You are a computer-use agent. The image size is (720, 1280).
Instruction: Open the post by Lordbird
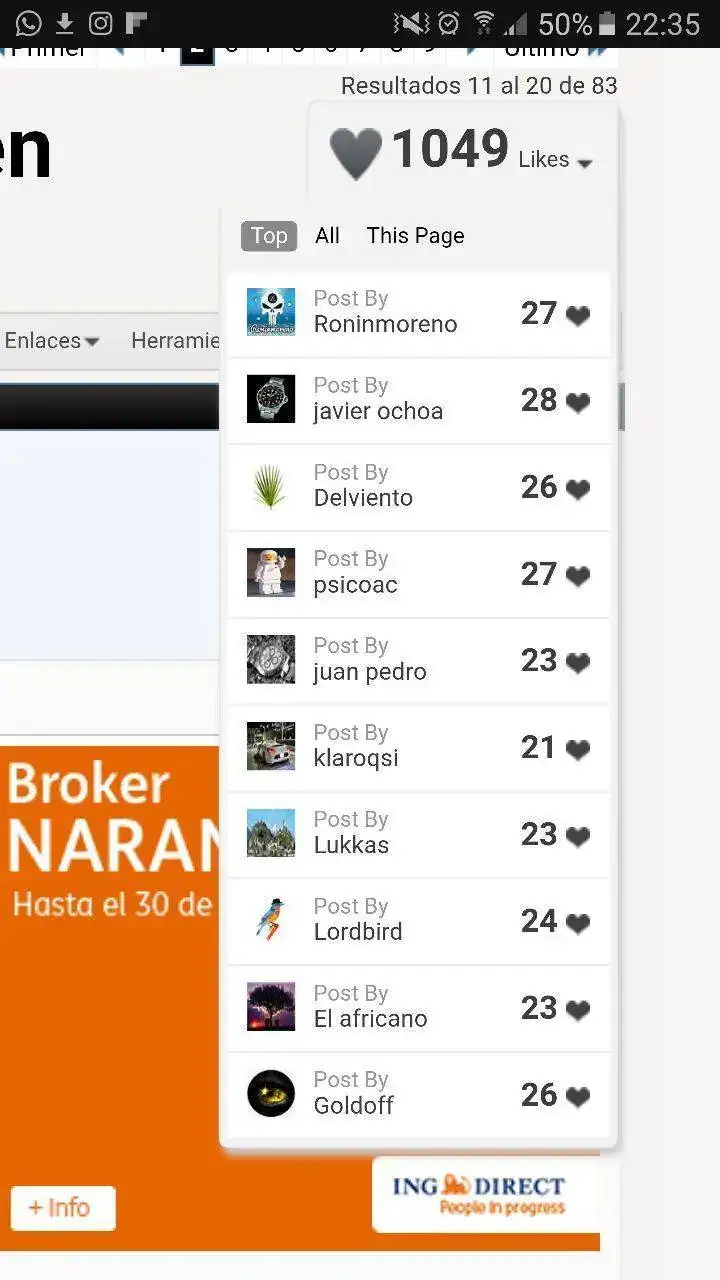[x=418, y=922]
